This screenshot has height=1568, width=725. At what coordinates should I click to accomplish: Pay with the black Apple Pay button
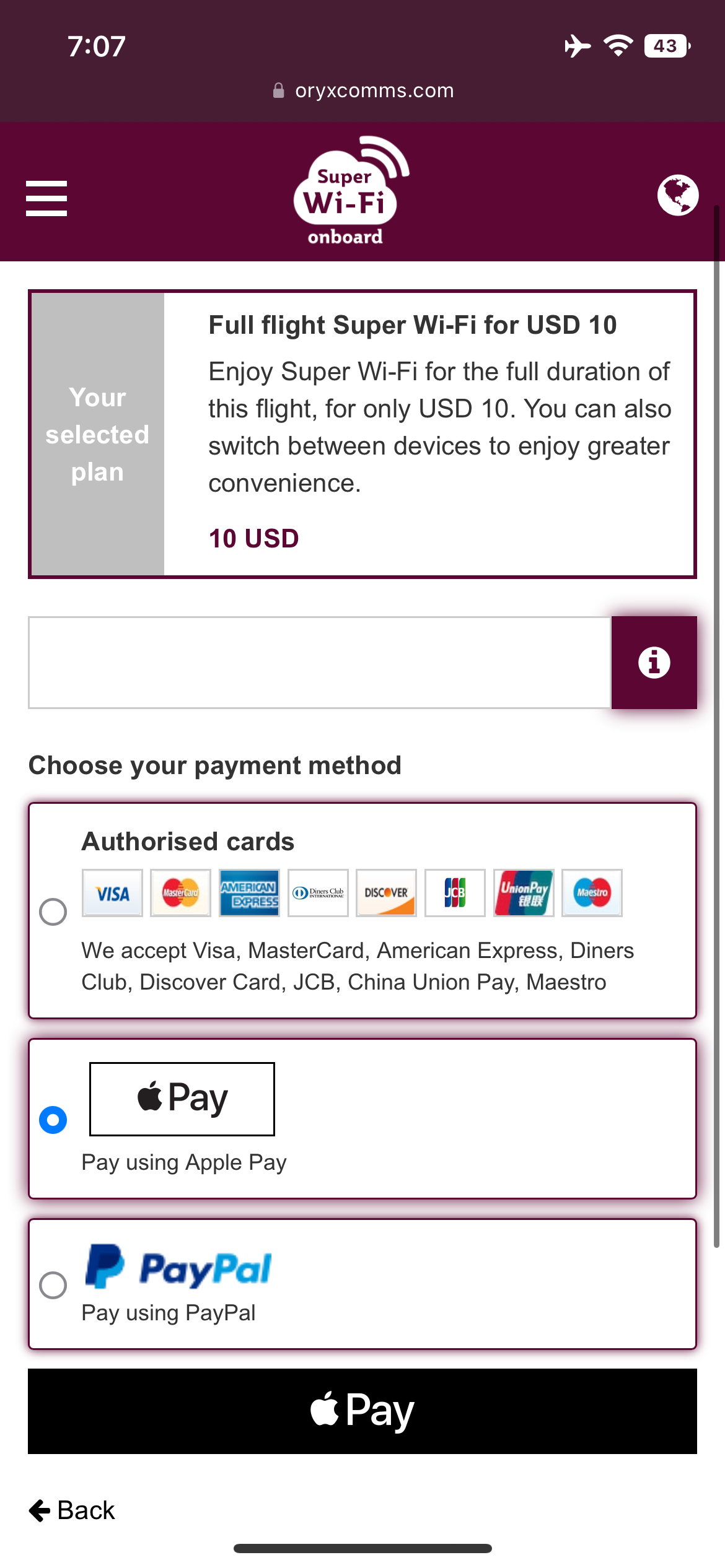[x=362, y=1411]
